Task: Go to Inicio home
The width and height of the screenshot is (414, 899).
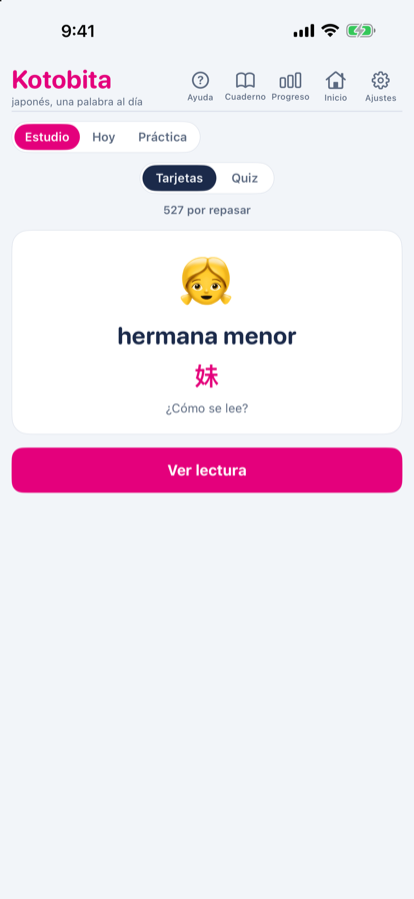Action: [335, 87]
